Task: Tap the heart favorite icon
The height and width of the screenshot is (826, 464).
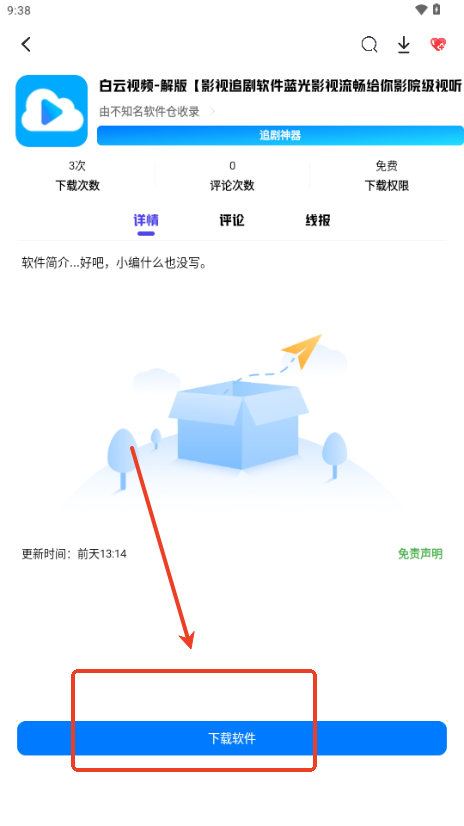Action: pos(438,44)
